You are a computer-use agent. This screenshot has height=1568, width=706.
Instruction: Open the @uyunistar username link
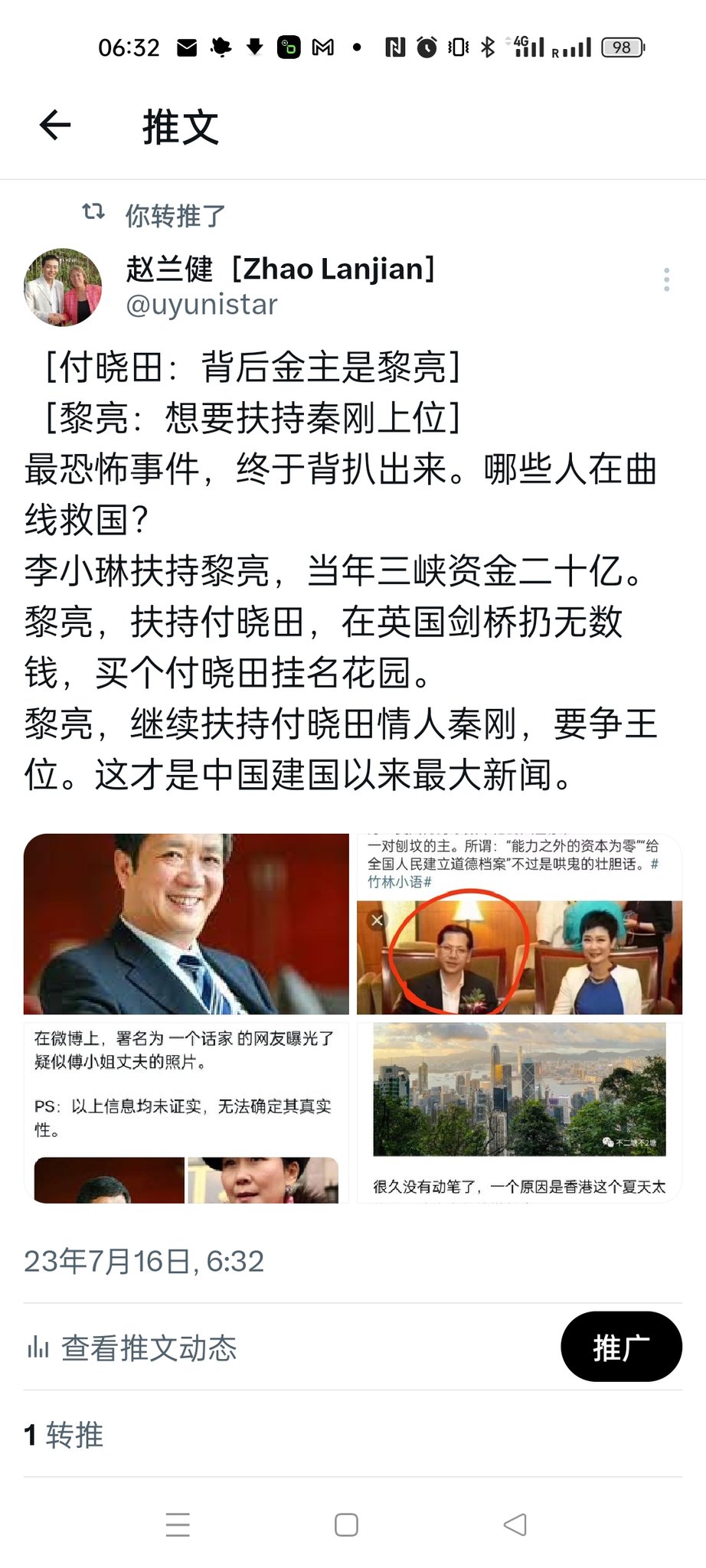click(x=201, y=304)
